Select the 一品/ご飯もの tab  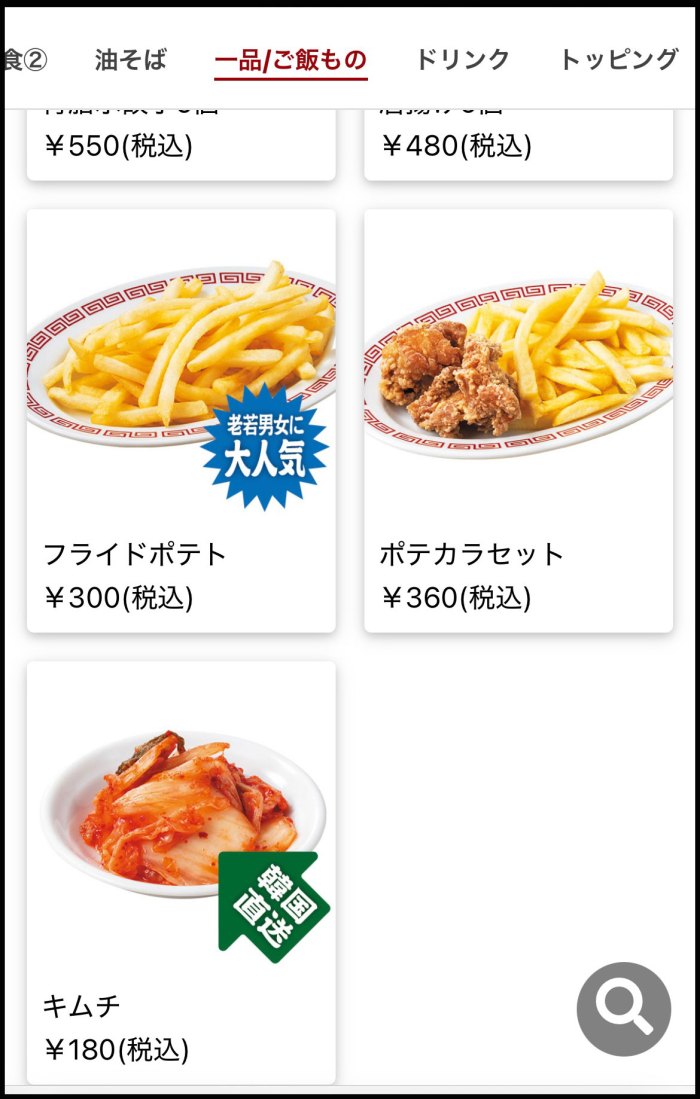[x=291, y=60]
